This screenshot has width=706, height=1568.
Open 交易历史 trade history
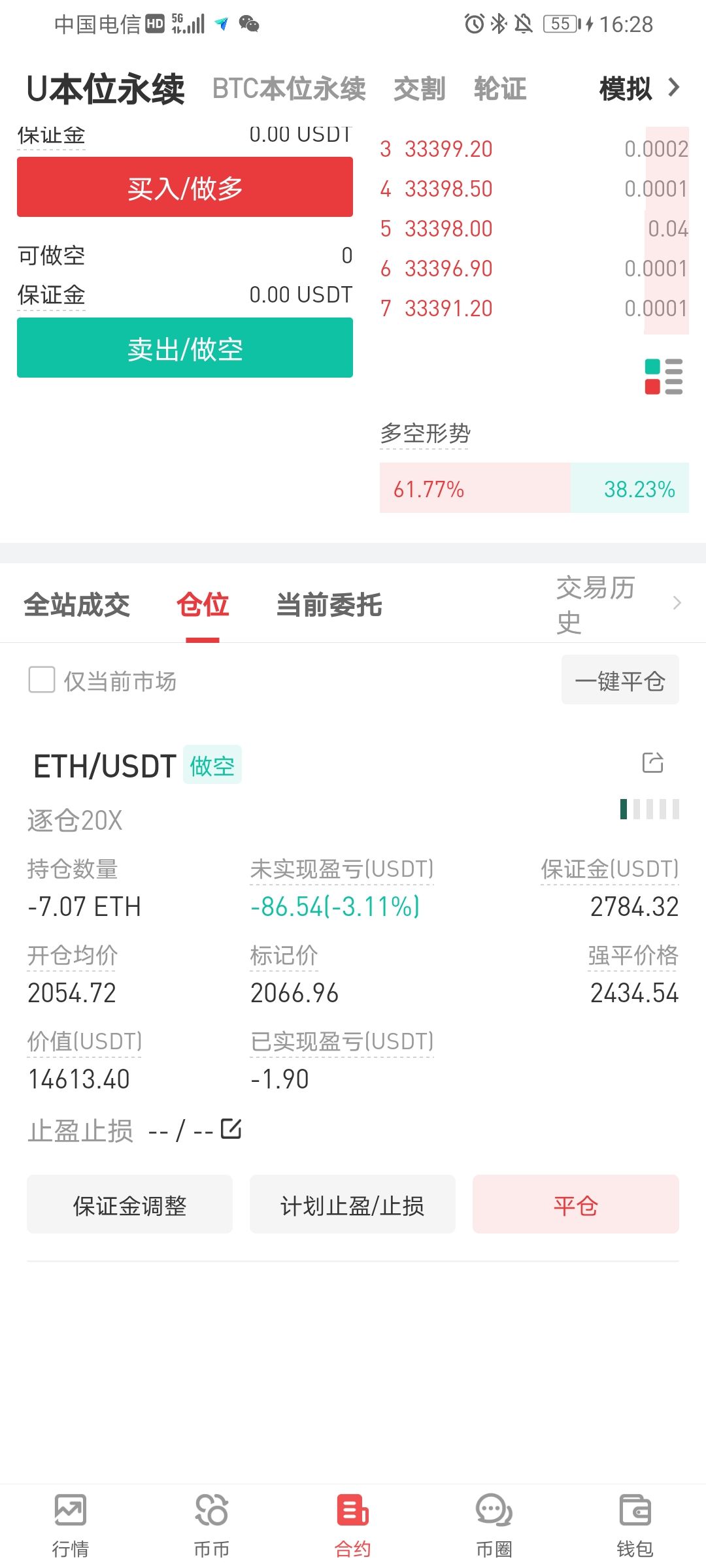618,604
